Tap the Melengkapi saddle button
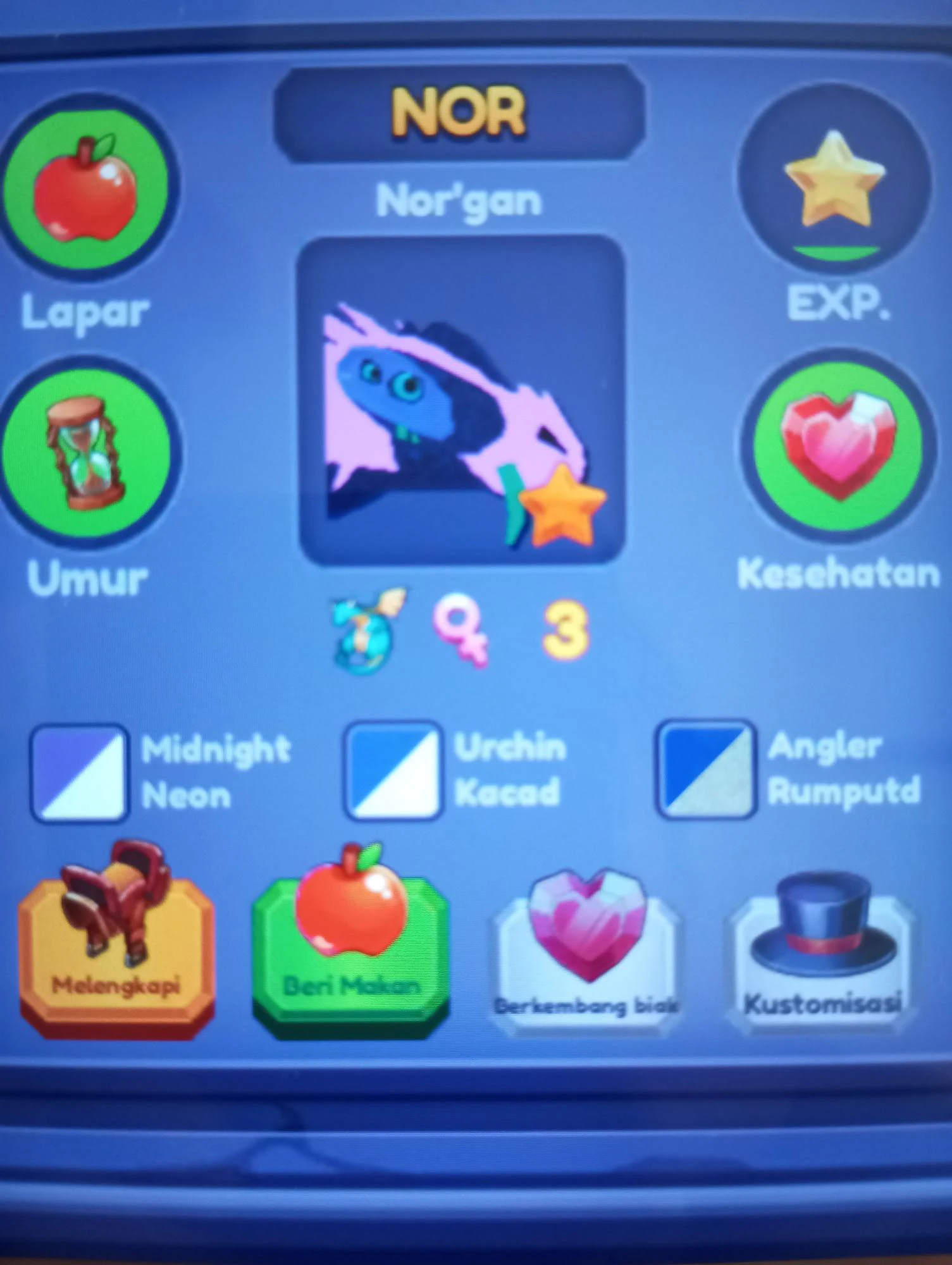 (117, 946)
